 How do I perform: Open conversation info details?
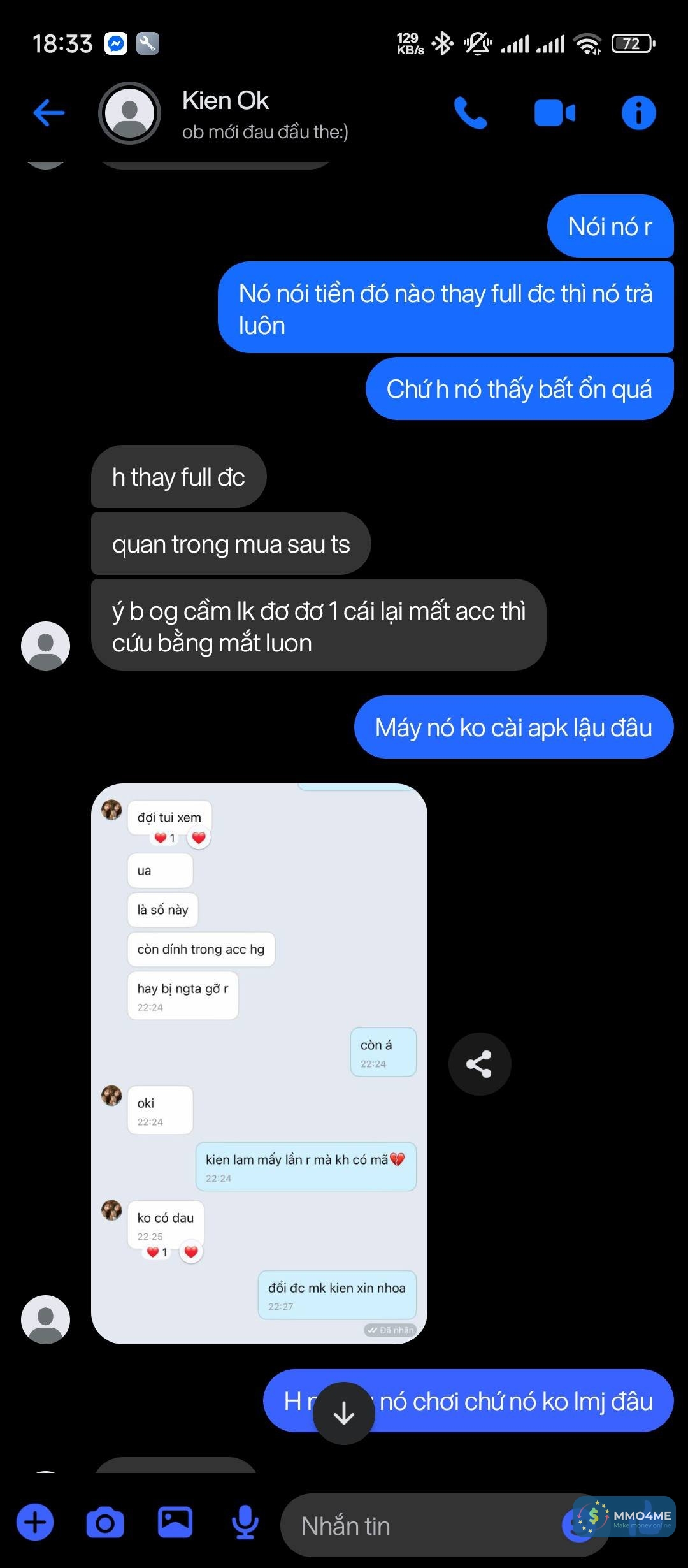(638, 113)
